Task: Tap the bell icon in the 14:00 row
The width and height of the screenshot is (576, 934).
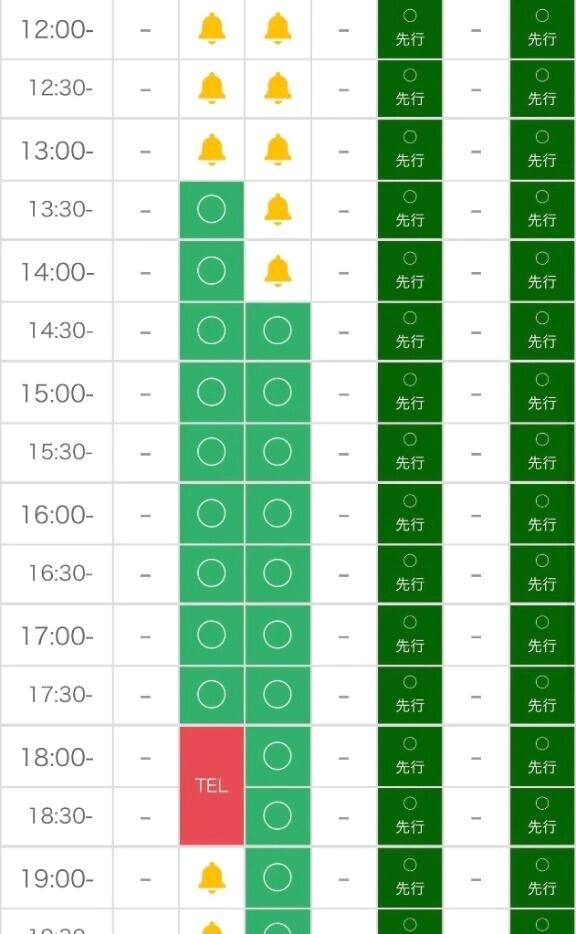Action: [x=278, y=272]
